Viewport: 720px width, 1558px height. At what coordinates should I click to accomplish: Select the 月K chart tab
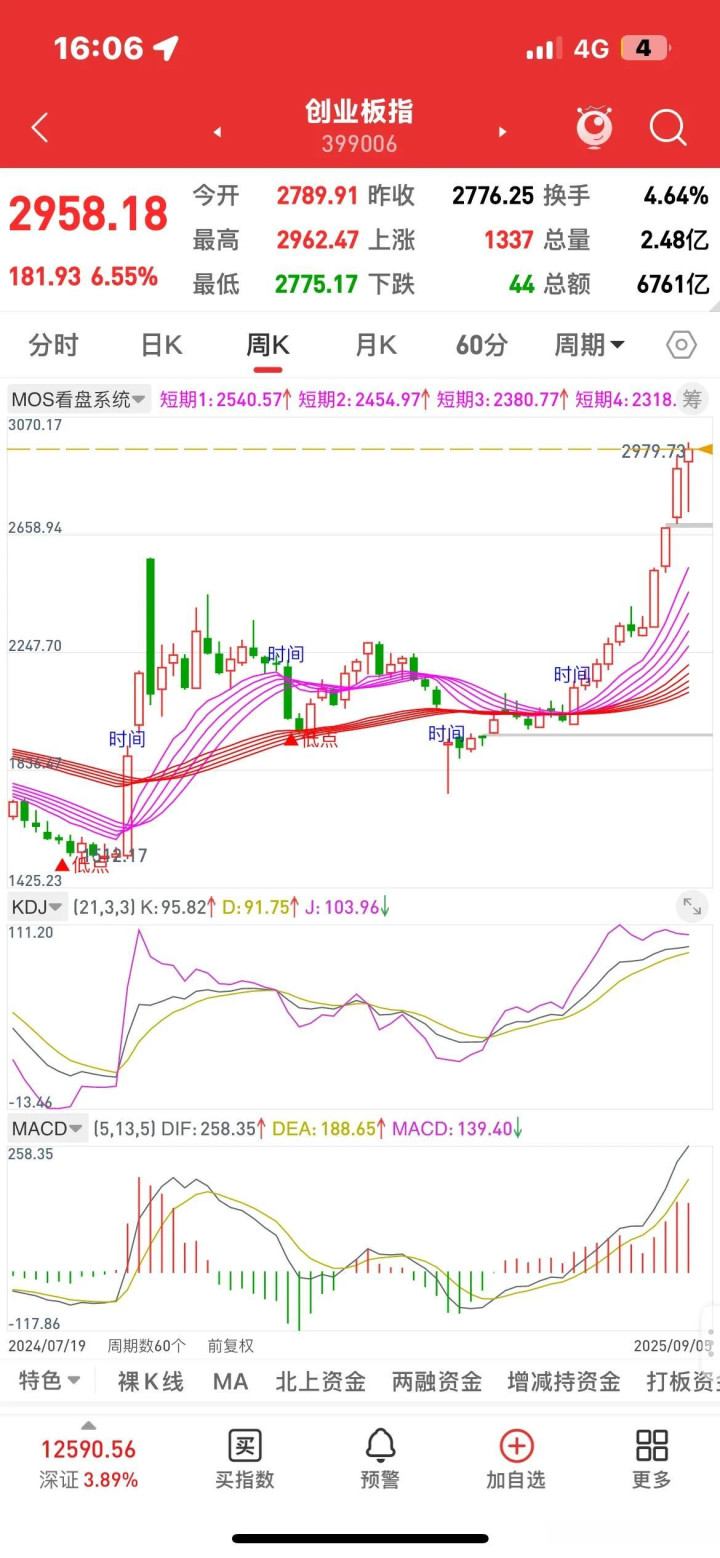(x=376, y=345)
